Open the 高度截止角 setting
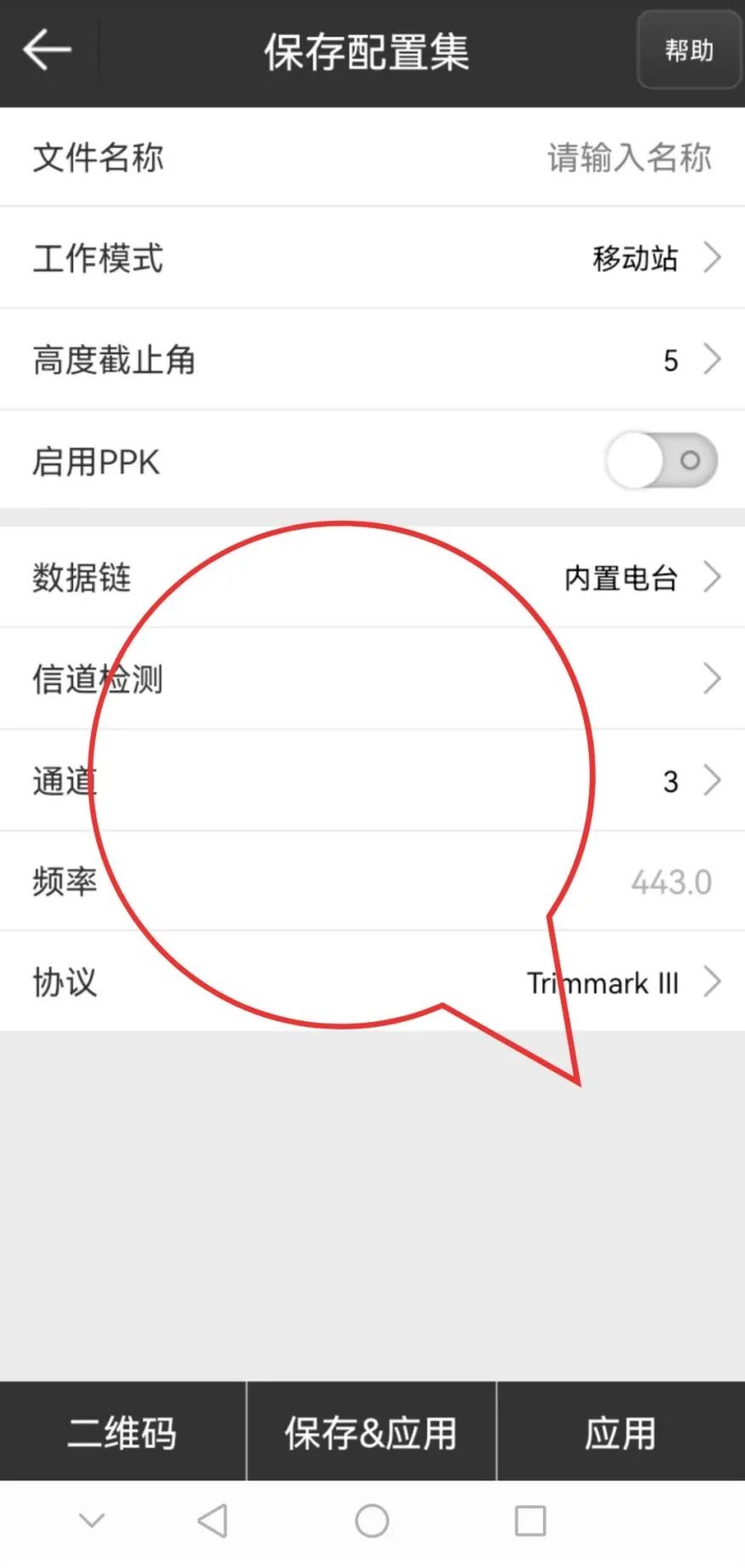The width and height of the screenshot is (745, 1568). (x=372, y=359)
